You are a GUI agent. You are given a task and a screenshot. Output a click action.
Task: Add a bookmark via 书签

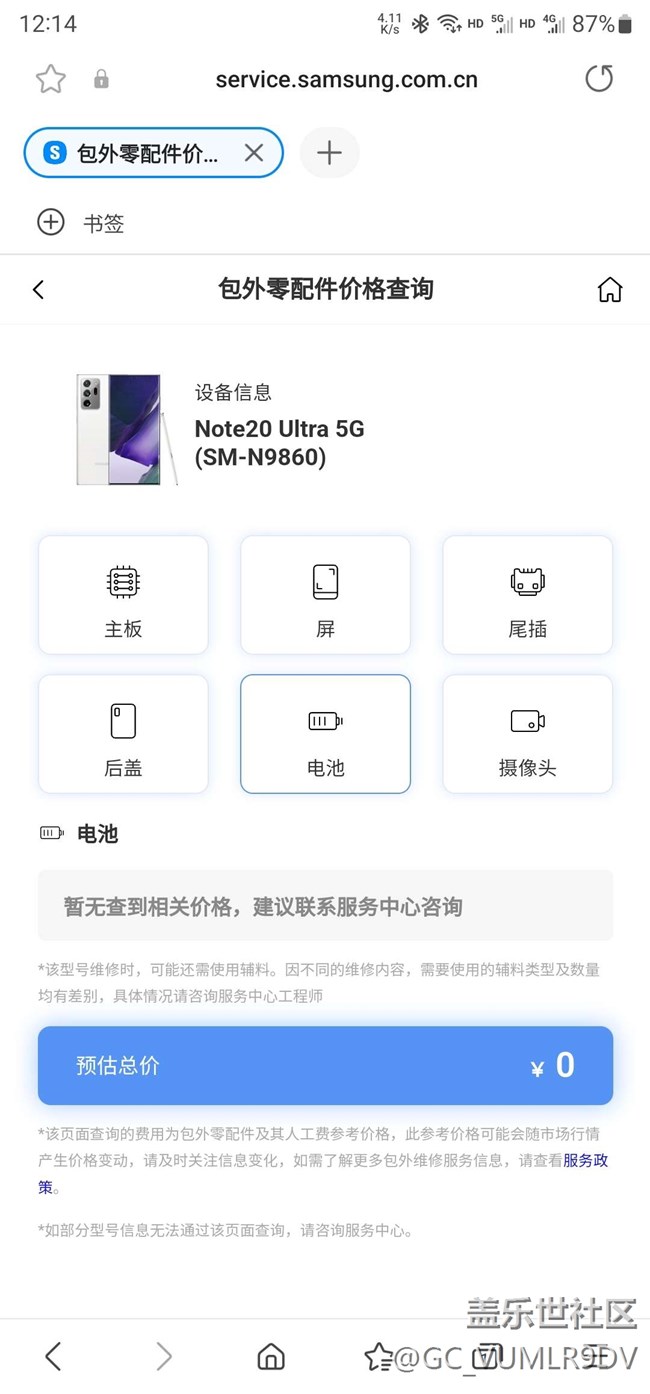81,223
